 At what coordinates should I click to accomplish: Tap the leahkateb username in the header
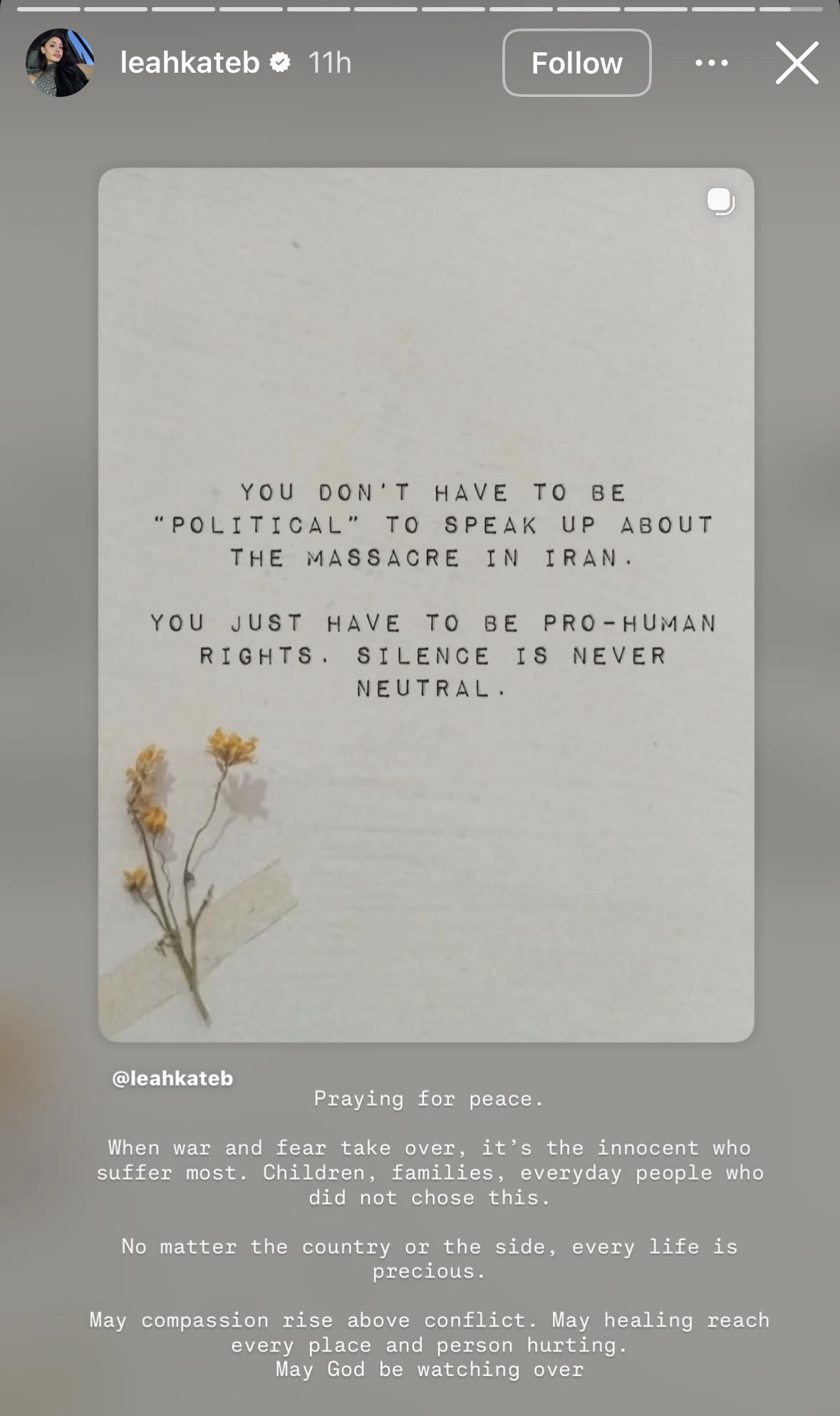click(x=190, y=63)
